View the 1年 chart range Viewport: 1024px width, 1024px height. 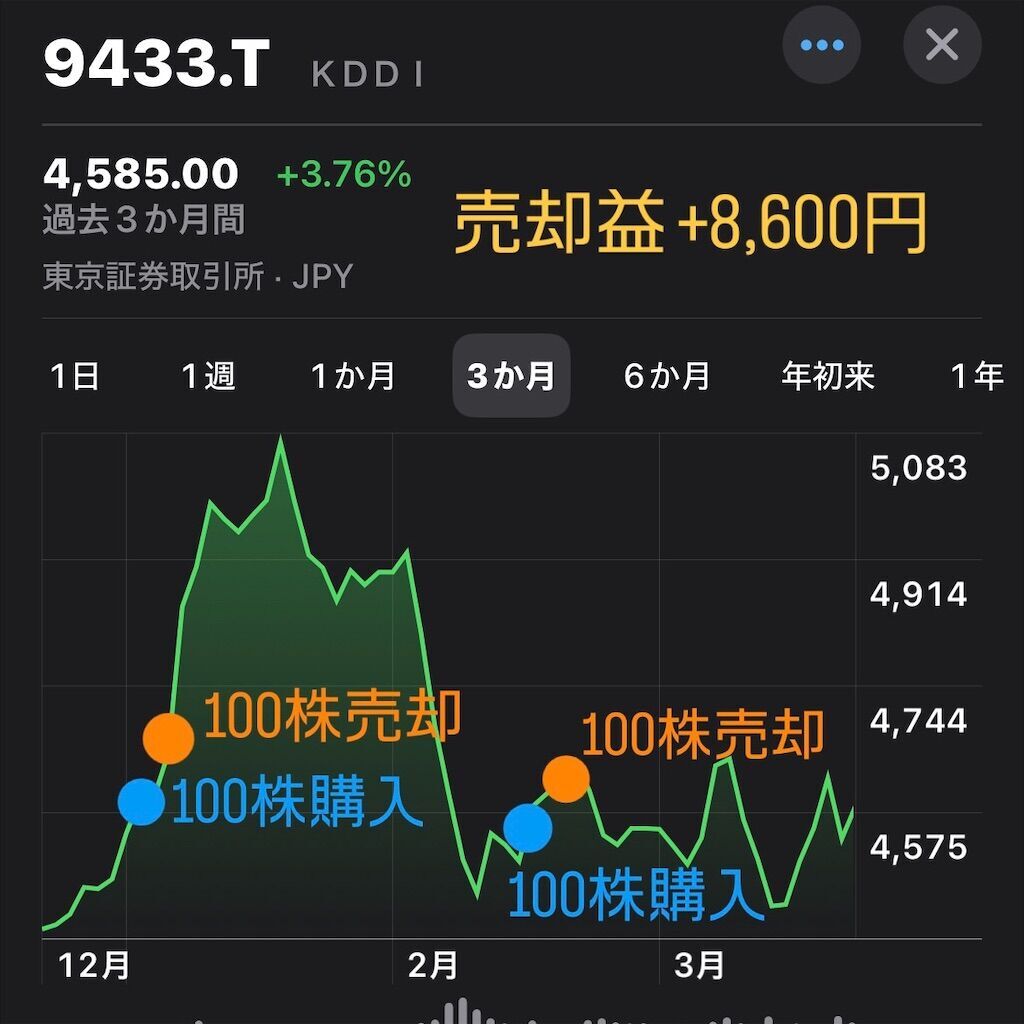[976, 376]
